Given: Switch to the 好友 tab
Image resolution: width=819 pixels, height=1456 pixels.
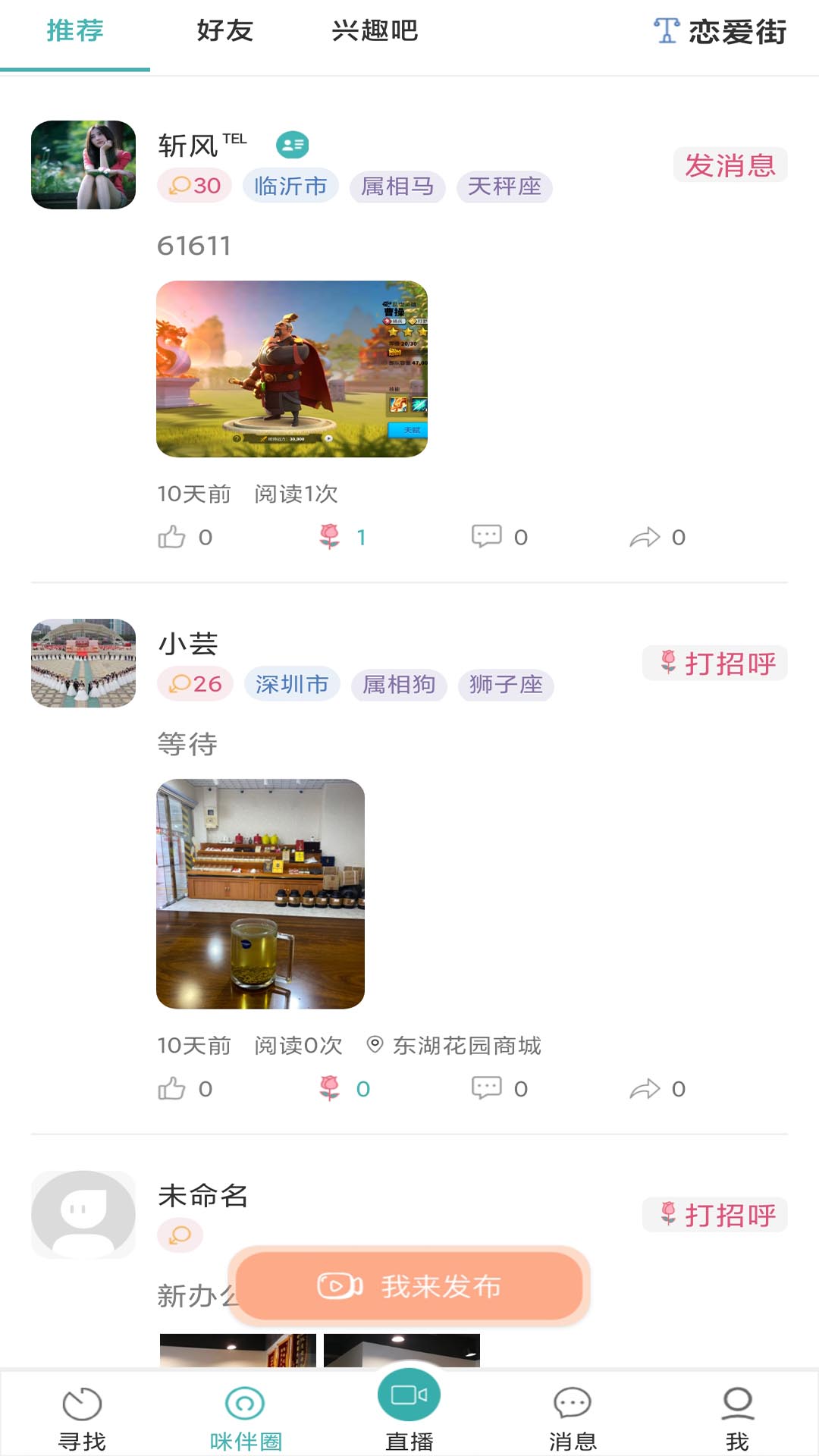Looking at the screenshot, I should [x=225, y=32].
